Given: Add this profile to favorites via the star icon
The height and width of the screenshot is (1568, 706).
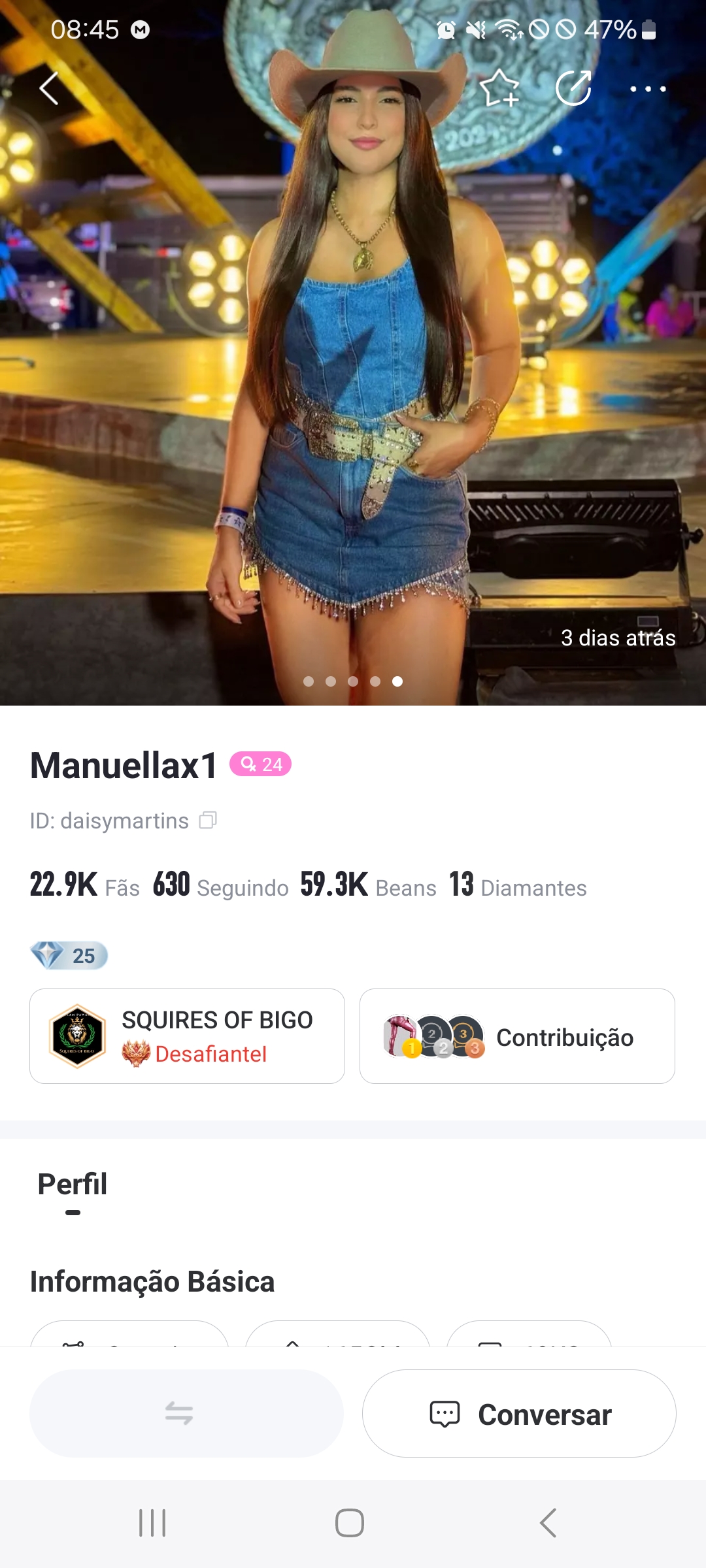Looking at the screenshot, I should point(499,88).
